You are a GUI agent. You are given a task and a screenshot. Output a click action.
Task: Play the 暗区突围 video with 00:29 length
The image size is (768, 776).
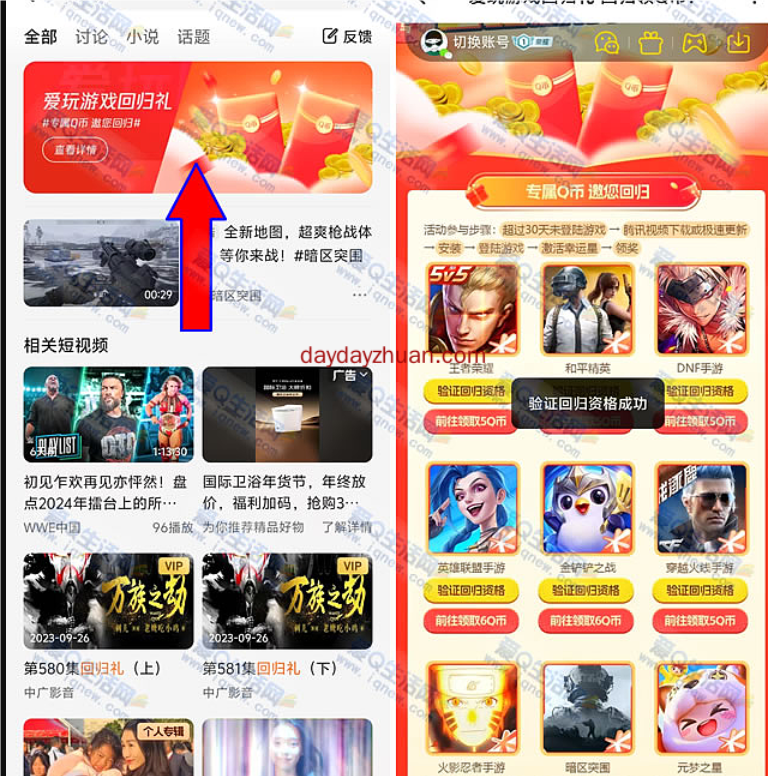pyautogui.click(x=101, y=263)
